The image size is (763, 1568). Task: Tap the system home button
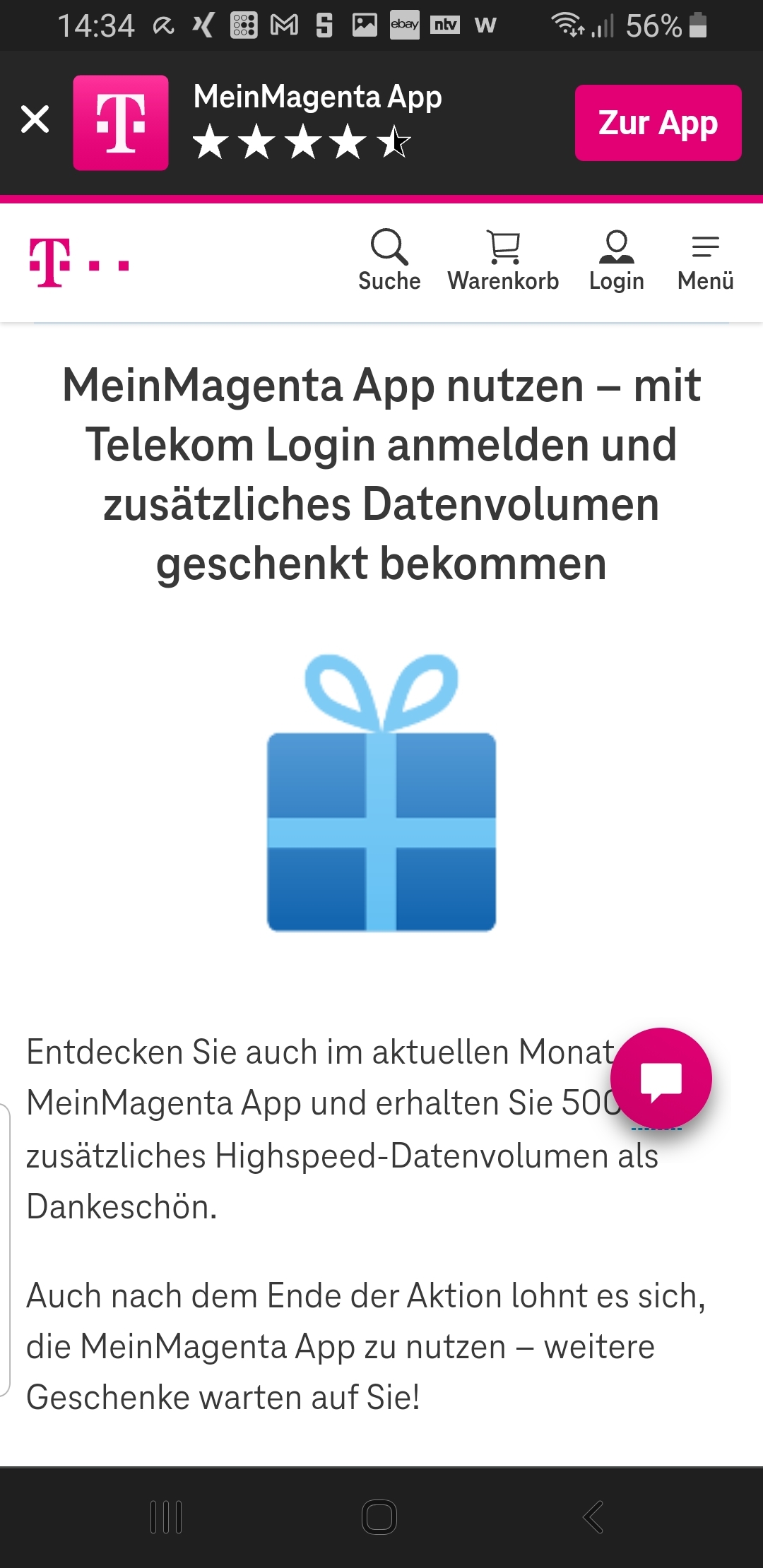(x=379, y=1516)
